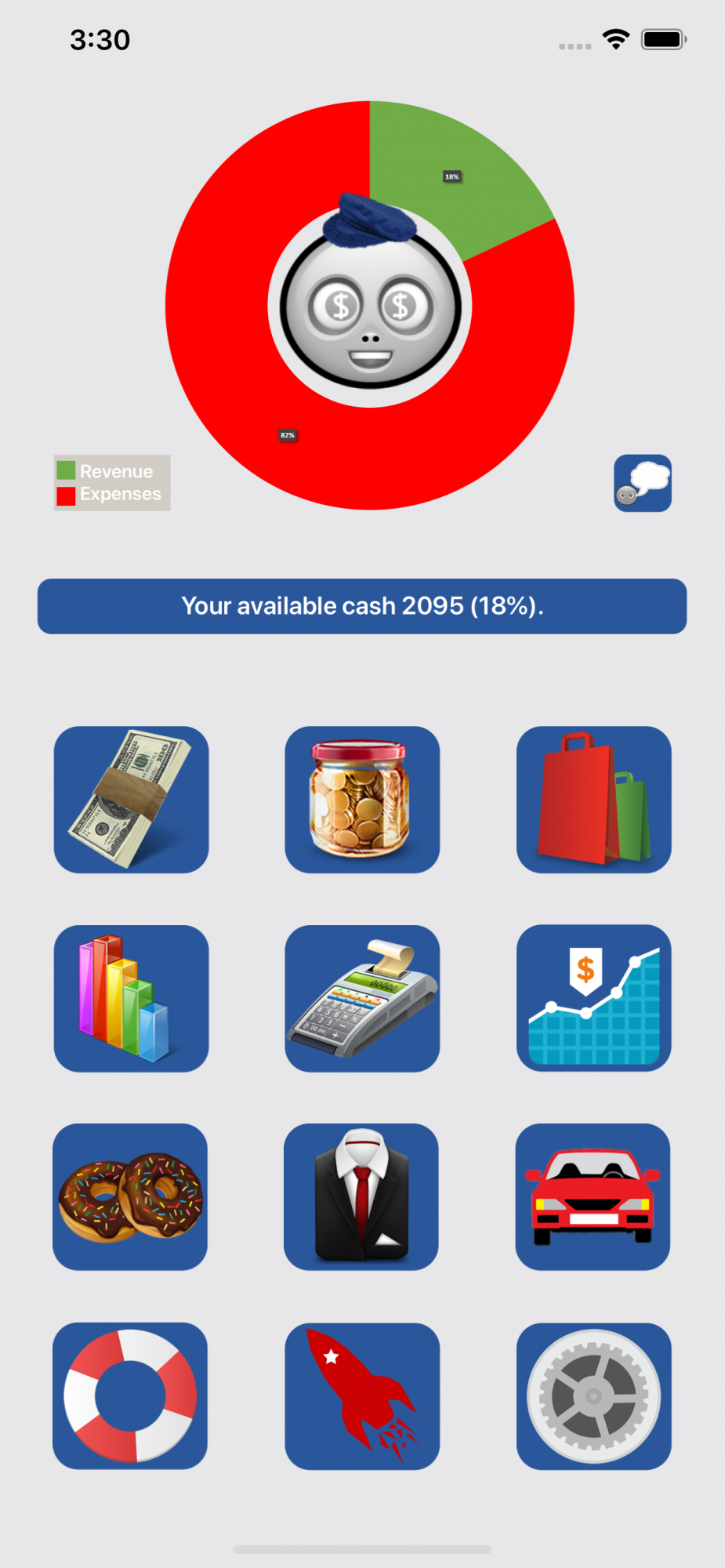Open the dollar growth graph tile

[x=593, y=998]
